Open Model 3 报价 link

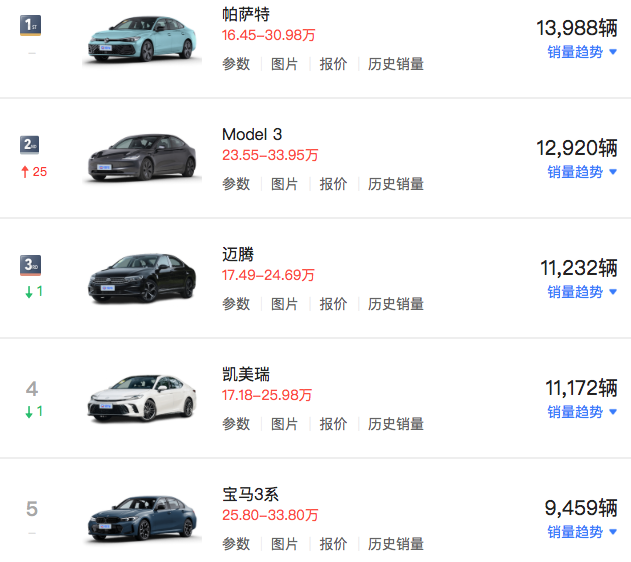pos(333,184)
